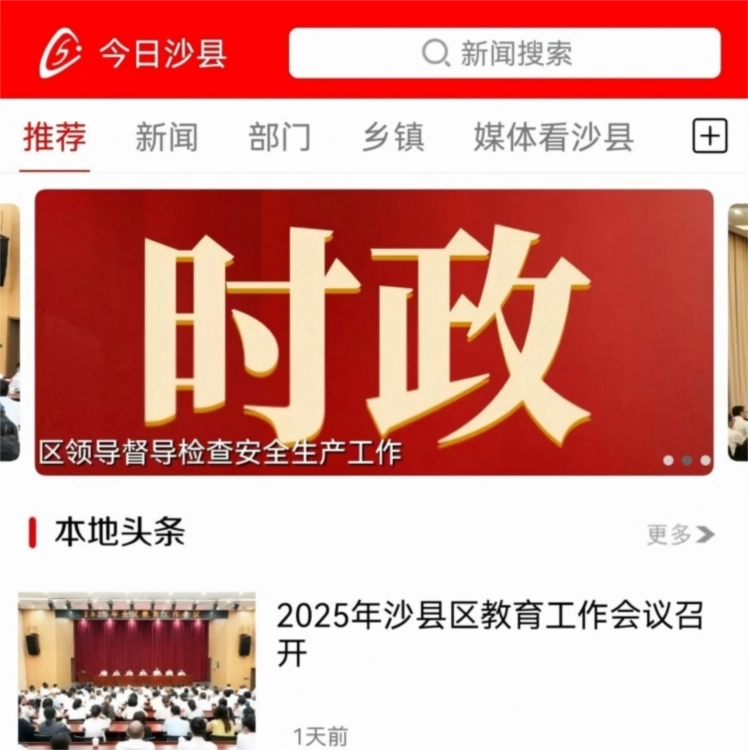Open the 乡镇 tab
Screen dimensions: 748x750
tap(392, 137)
